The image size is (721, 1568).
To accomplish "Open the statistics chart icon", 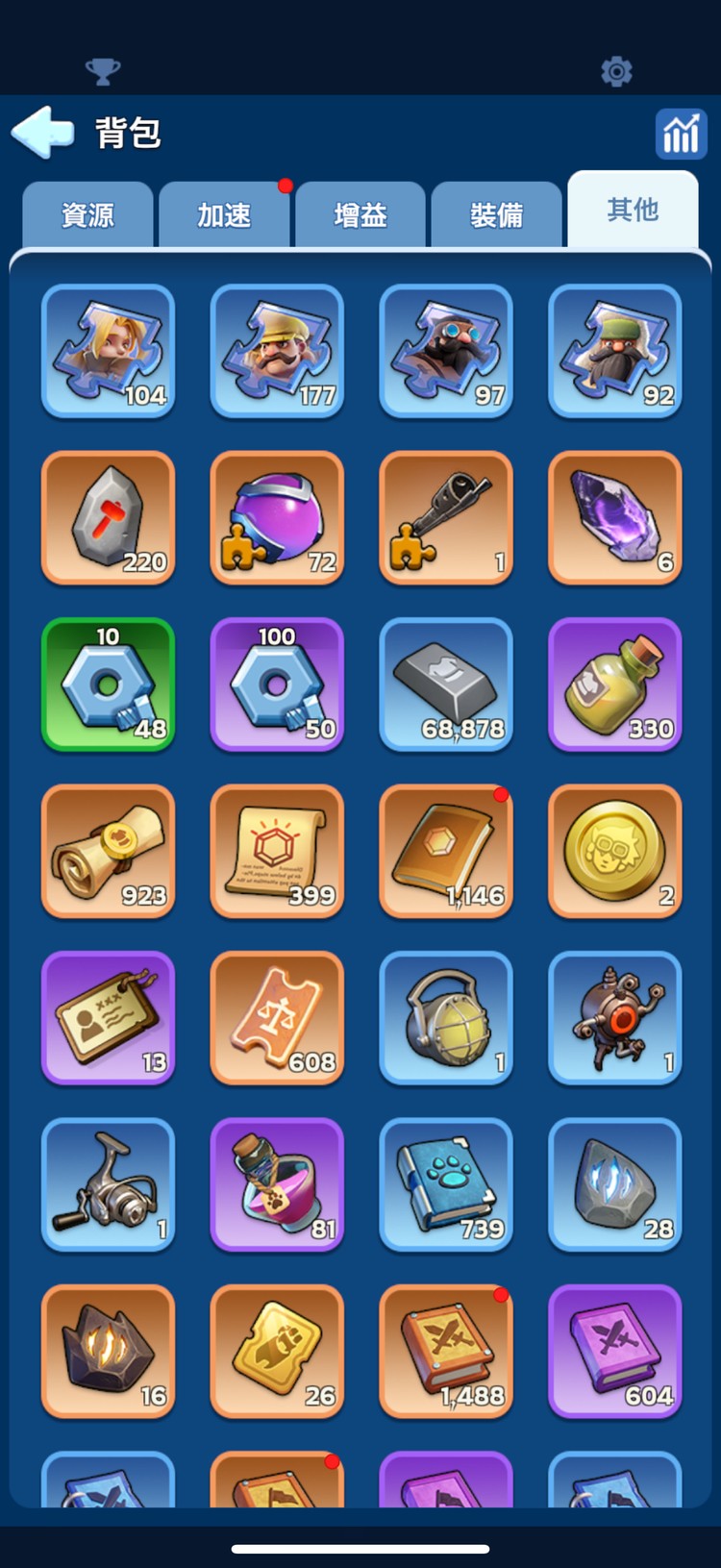I will (x=681, y=134).
